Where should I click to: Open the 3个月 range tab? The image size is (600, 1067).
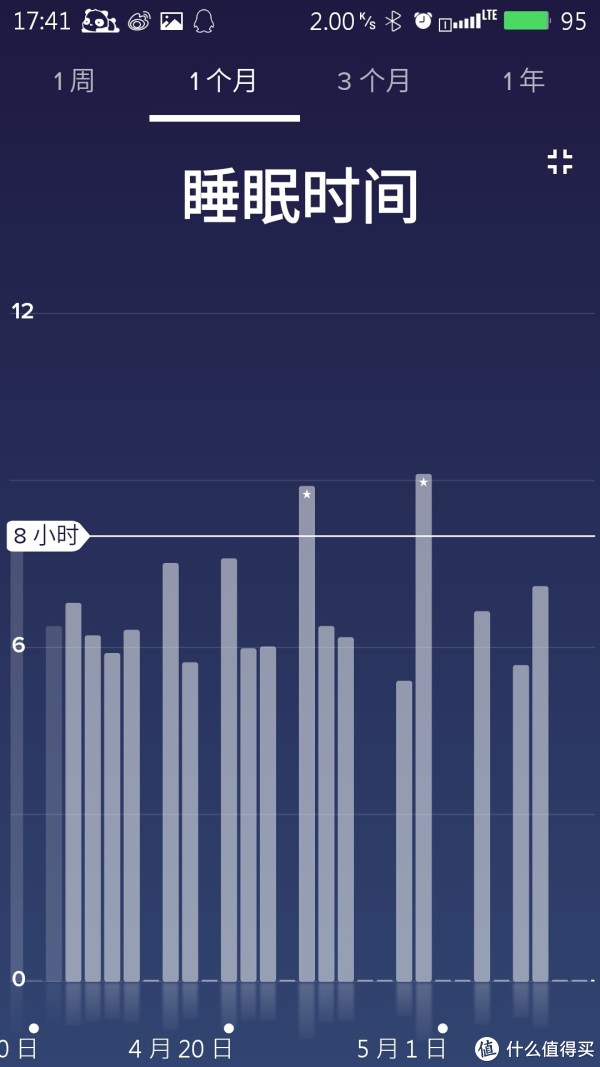pyautogui.click(x=373, y=82)
